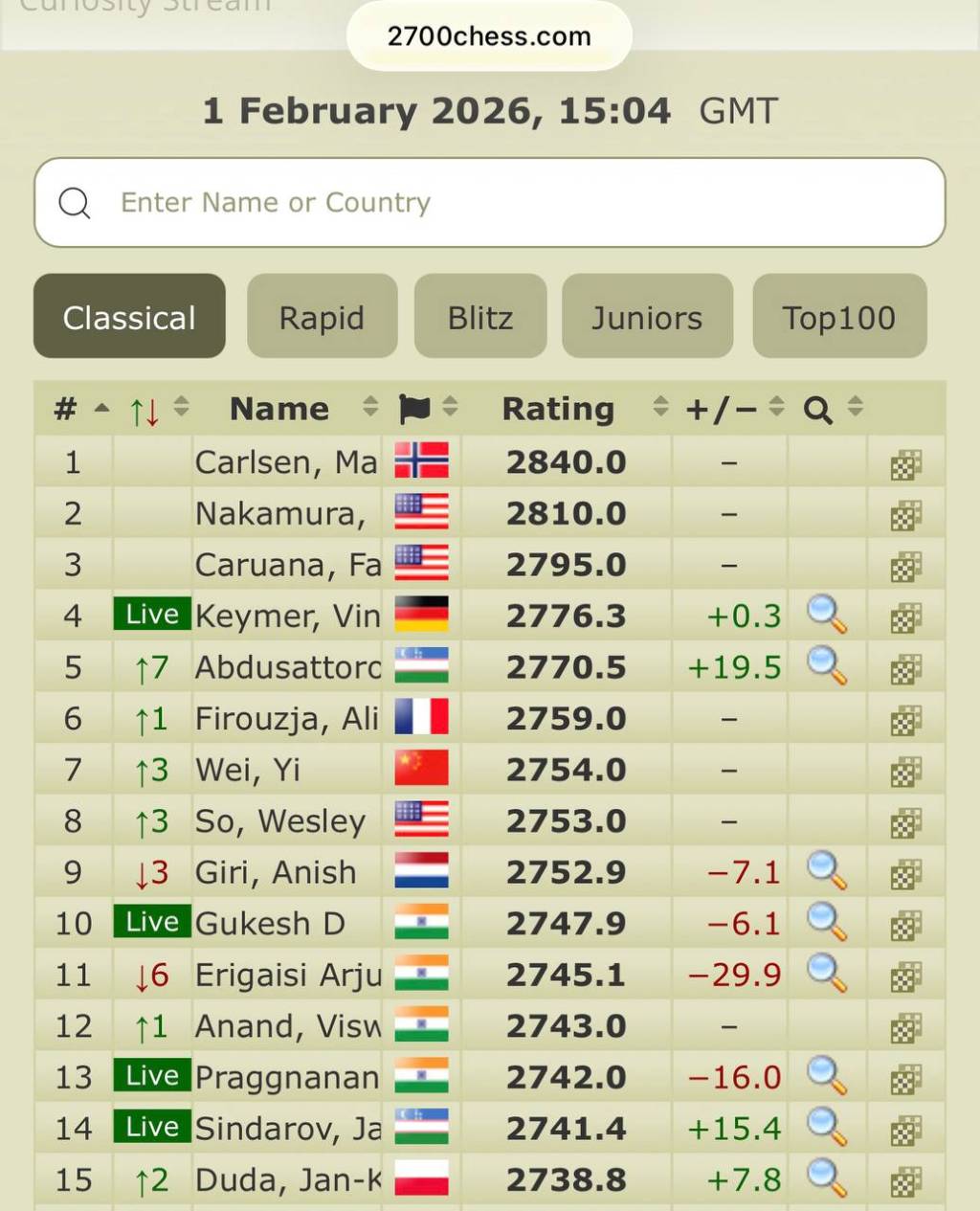Image resolution: width=980 pixels, height=1211 pixels.
Task: Sort by the rank movement arrows column
Action: click(x=145, y=411)
